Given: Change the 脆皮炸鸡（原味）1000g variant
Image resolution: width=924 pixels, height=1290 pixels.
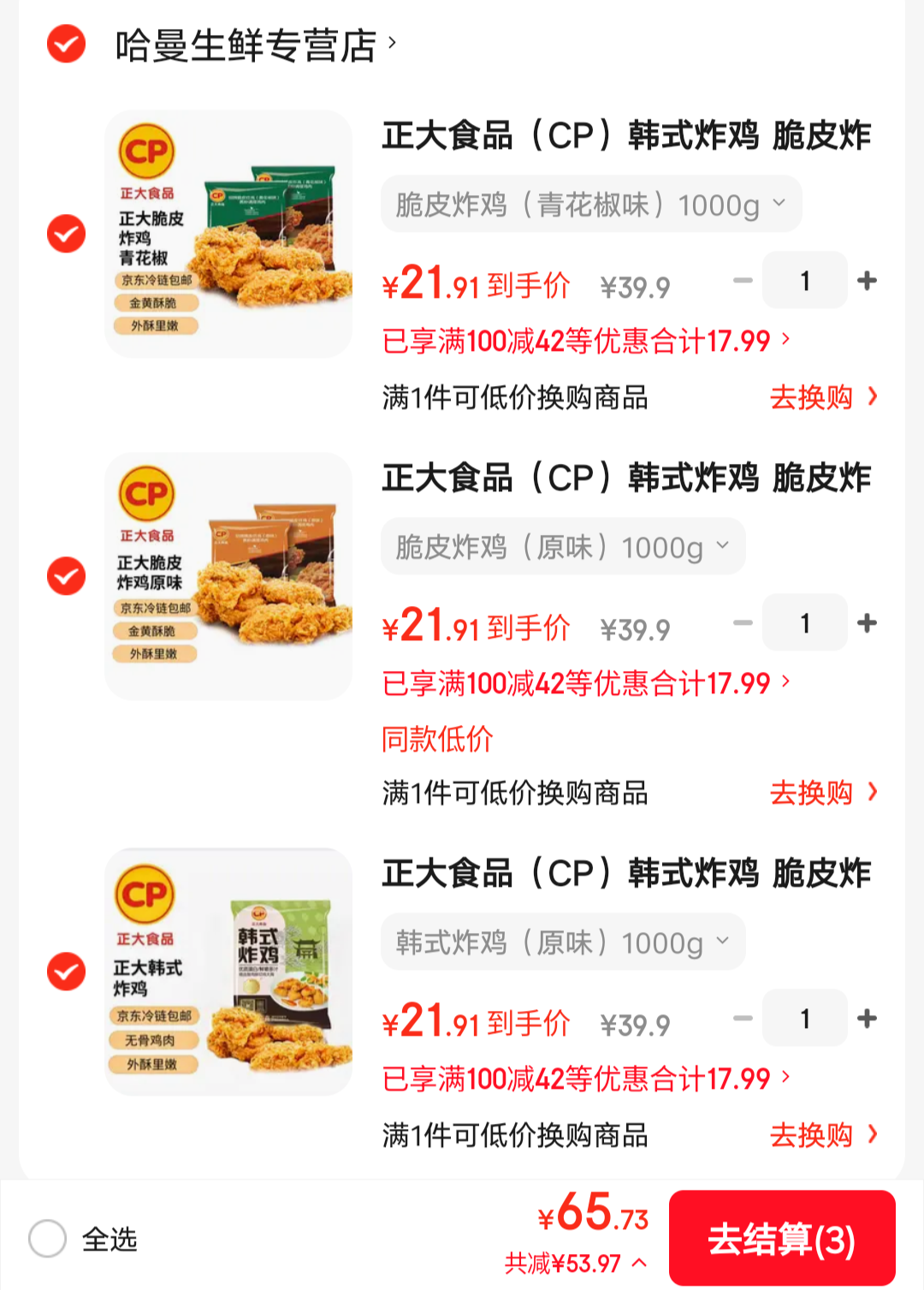Looking at the screenshot, I should click(x=562, y=547).
